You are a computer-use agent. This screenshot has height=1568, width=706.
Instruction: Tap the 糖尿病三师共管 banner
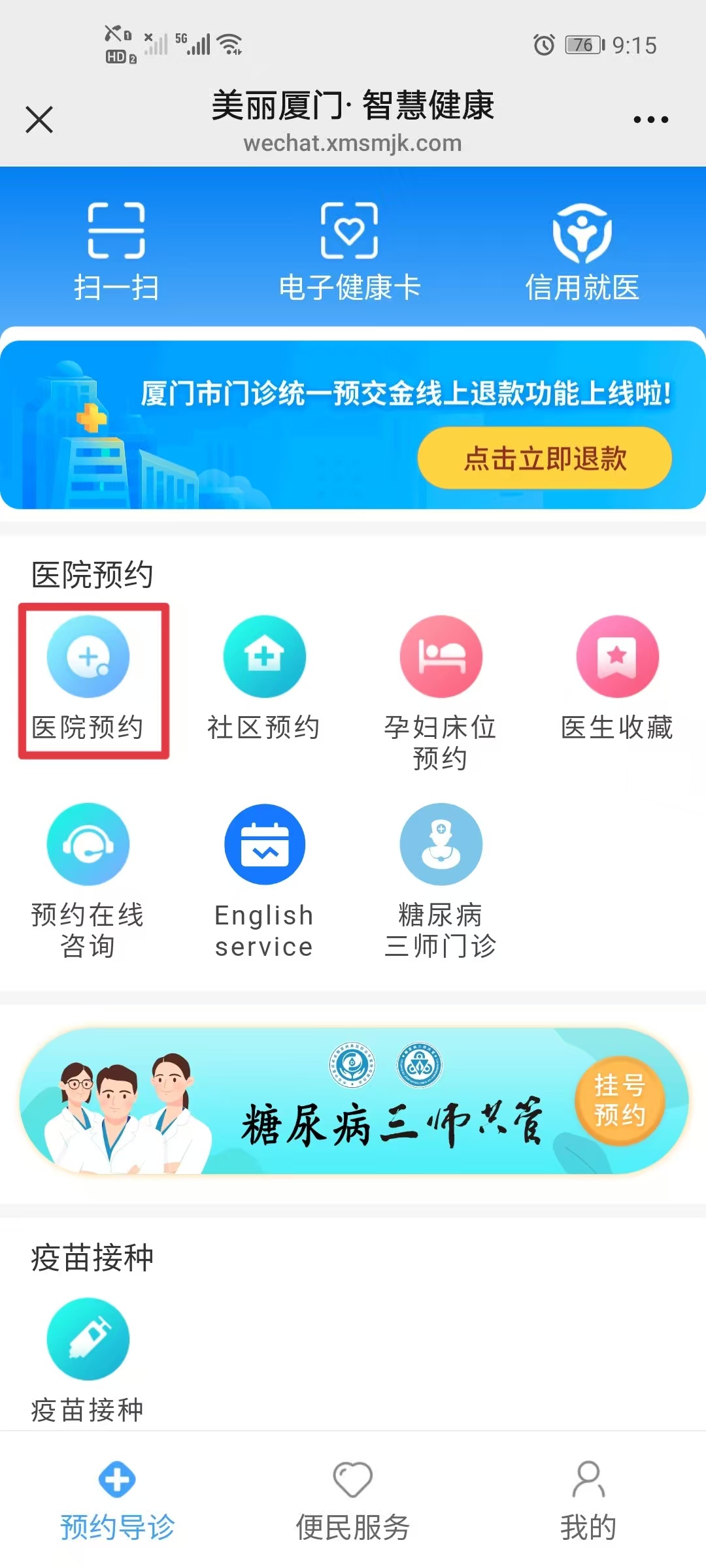[x=353, y=1101]
